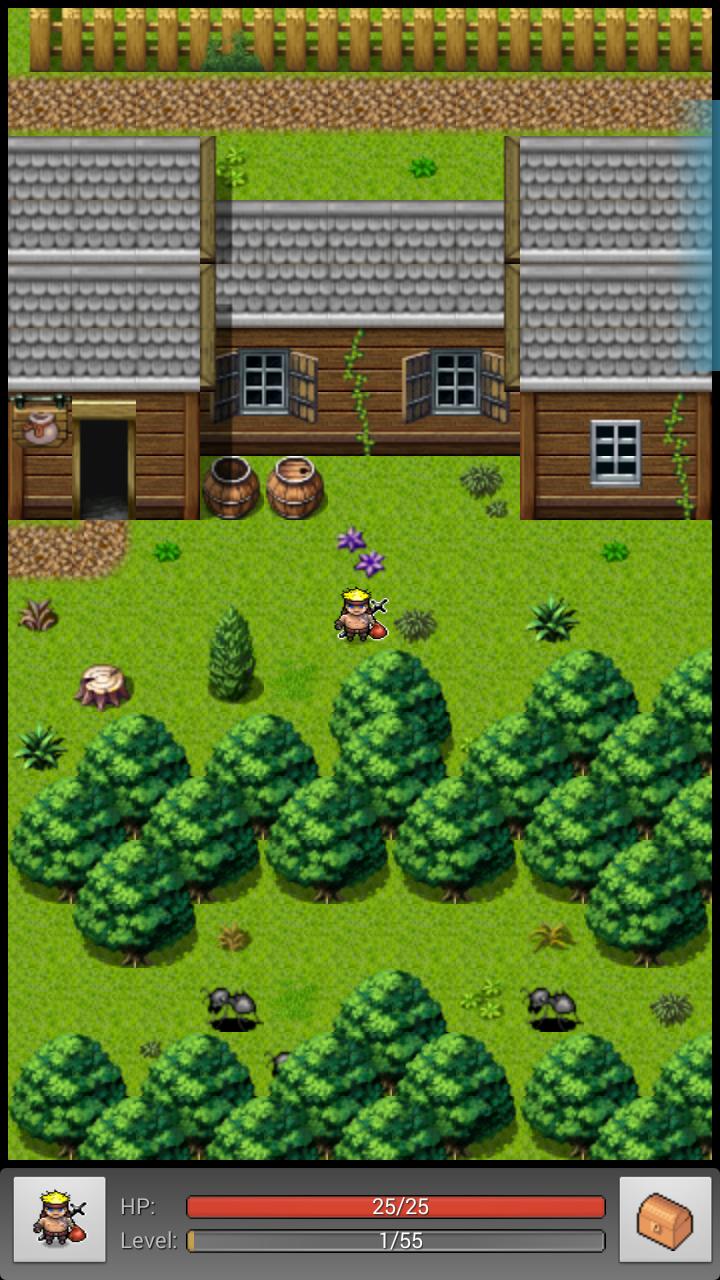
Task: Open the hero character portrait
Action: 59,1219
